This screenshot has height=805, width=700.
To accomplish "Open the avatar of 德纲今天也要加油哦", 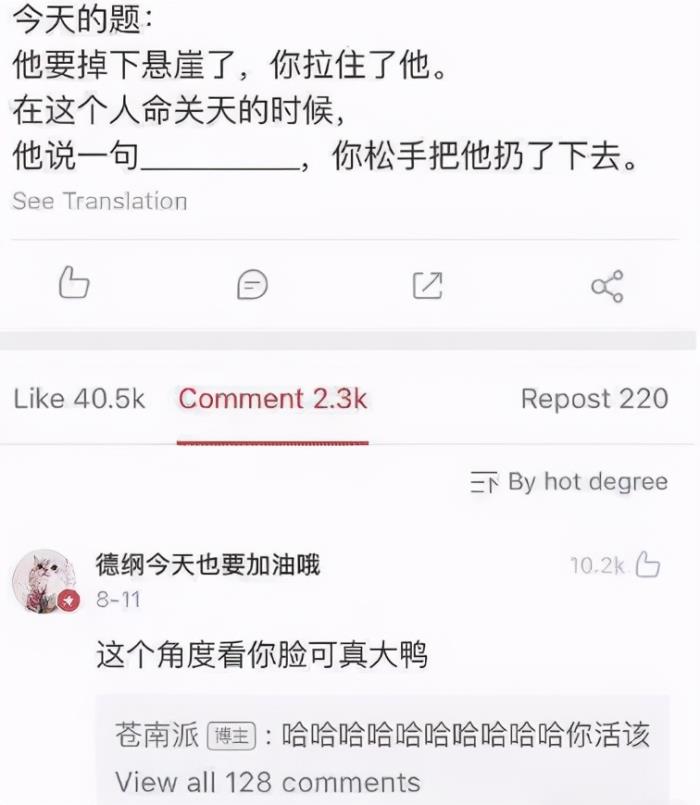I will point(43,580).
